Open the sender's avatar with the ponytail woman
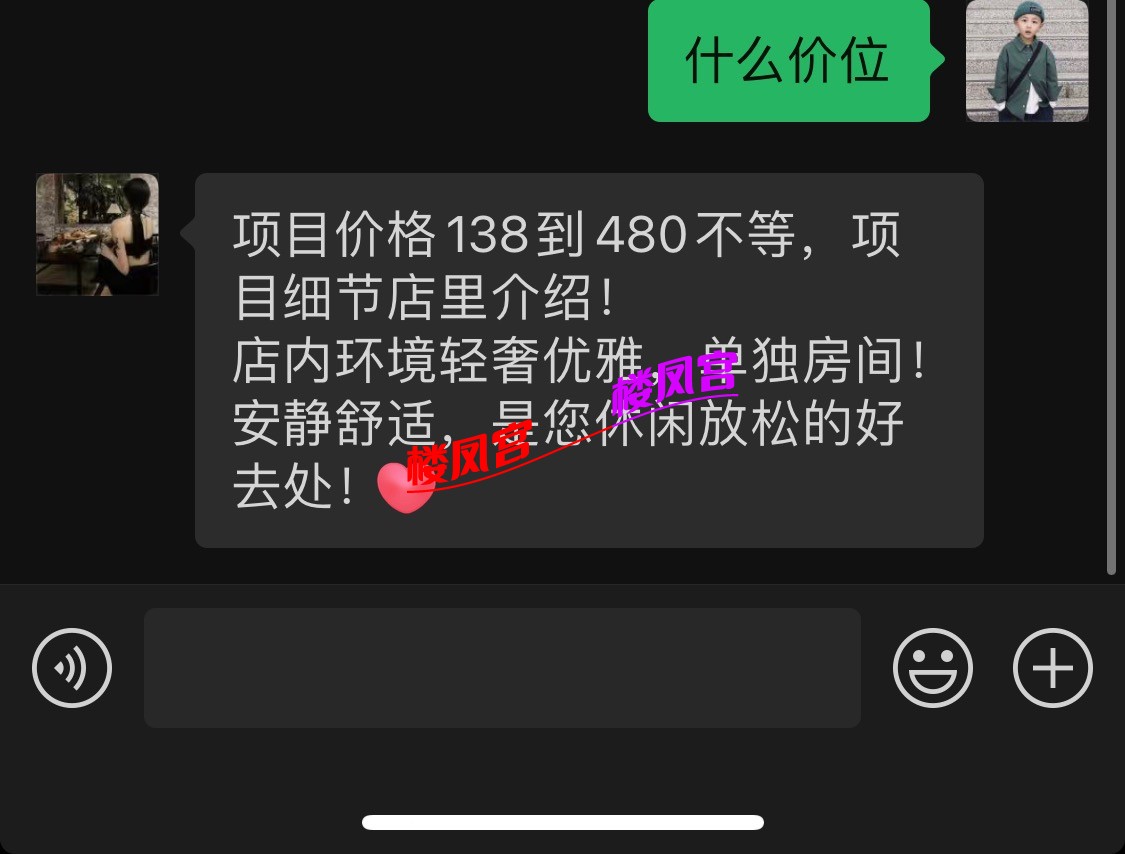This screenshot has width=1125, height=854. pyautogui.click(x=97, y=235)
